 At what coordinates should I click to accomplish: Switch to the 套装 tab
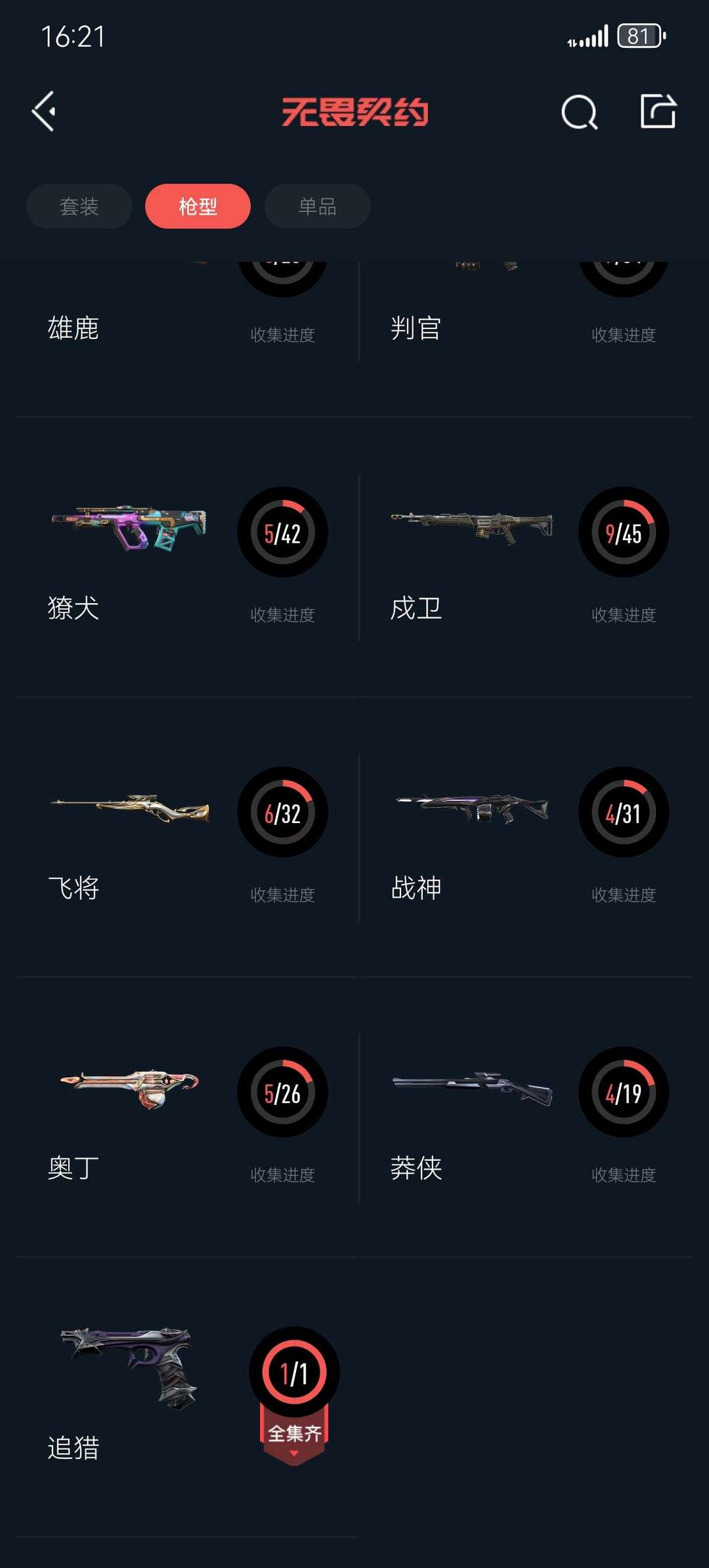pos(79,206)
